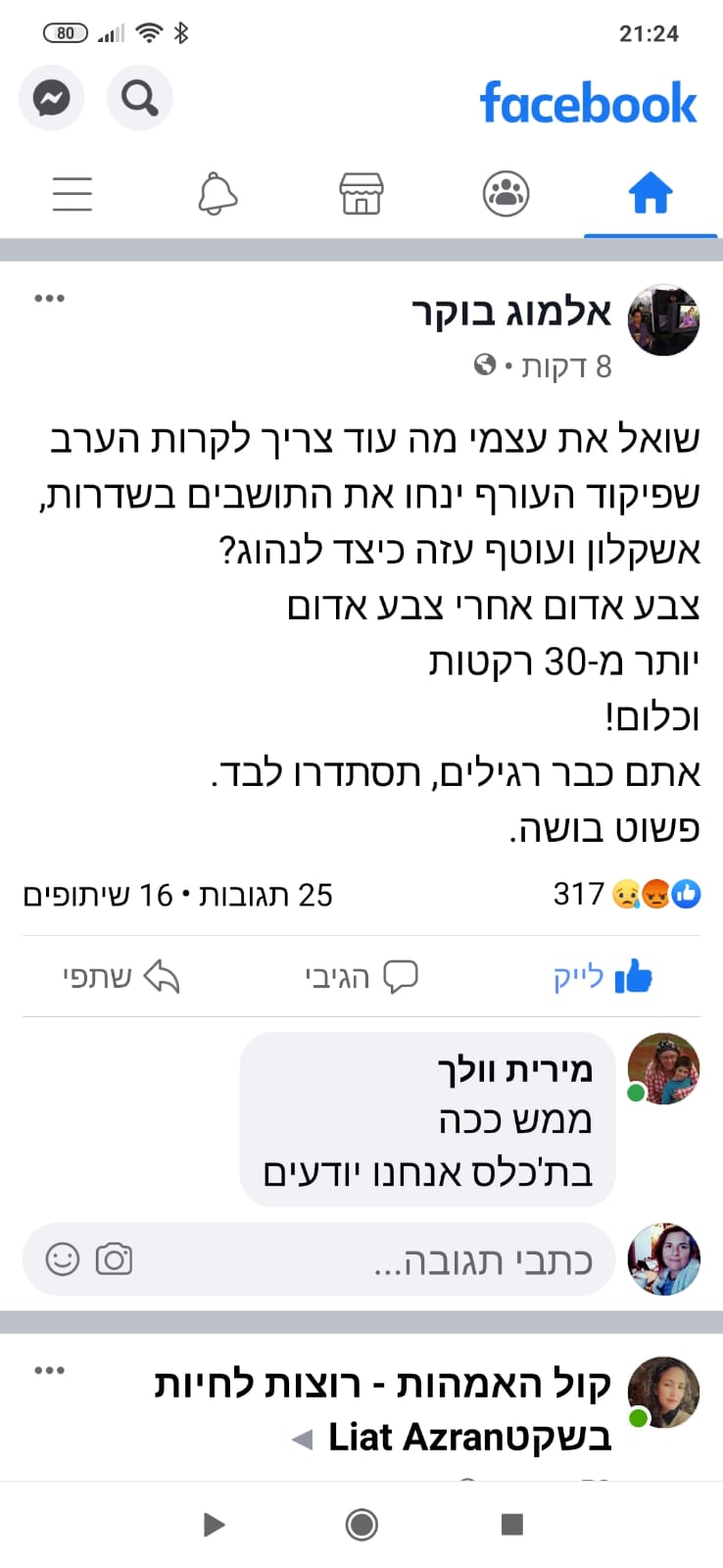Switch to the Home feed tab
The width and height of the screenshot is (723, 1568).
[x=651, y=193]
